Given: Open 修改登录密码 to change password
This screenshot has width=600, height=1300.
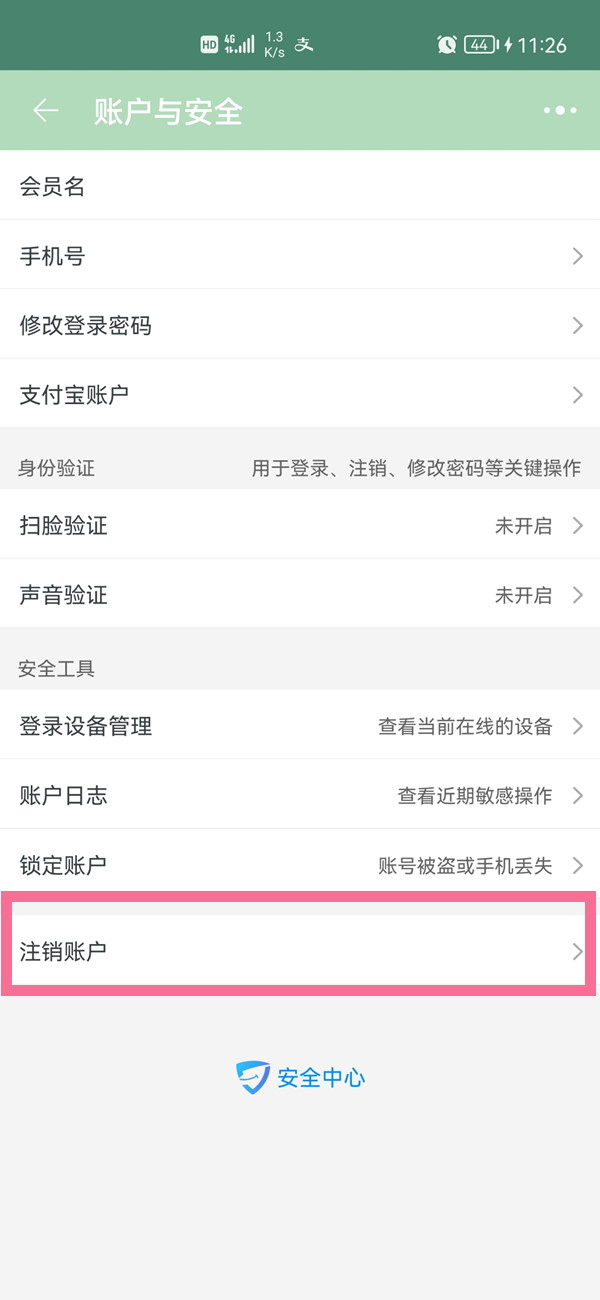Looking at the screenshot, I should 300,325.
